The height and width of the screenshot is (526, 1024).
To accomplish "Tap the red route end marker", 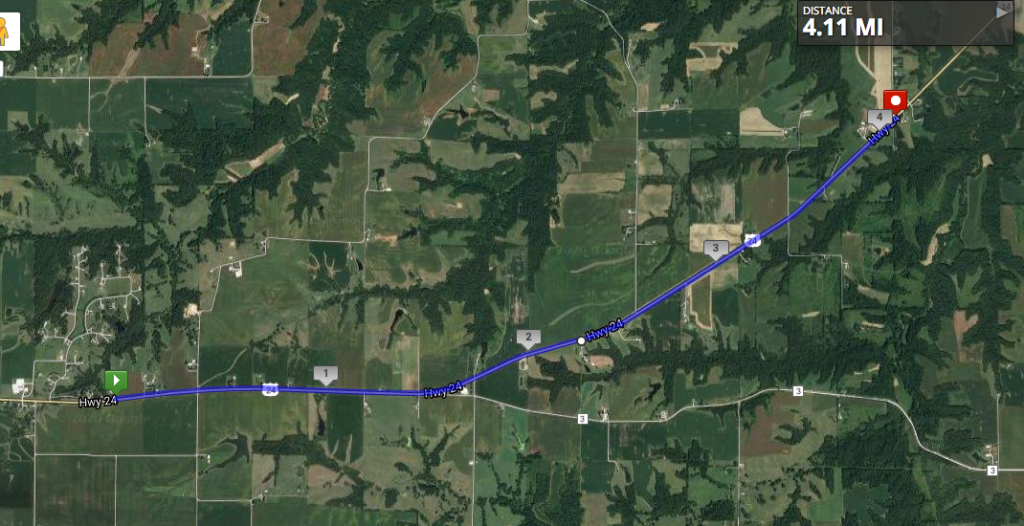I will pyautogui.click(x=896, y=100).
